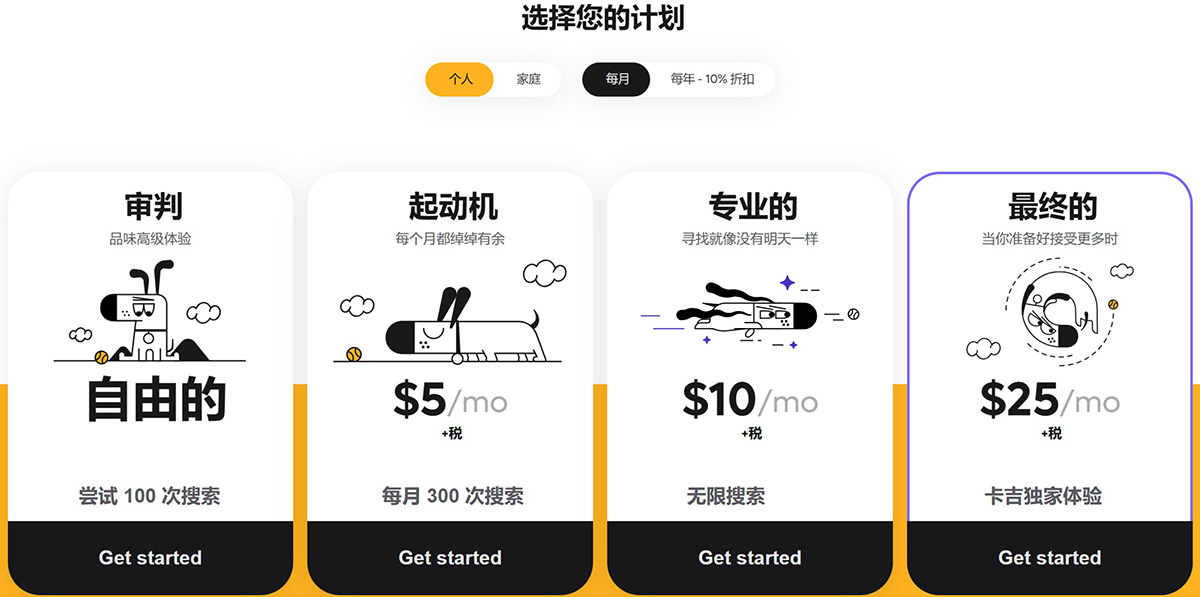This screenshot has height=597, width=1200.
Task: Get started with the 审判 free plan
Action: click(150, 557)
